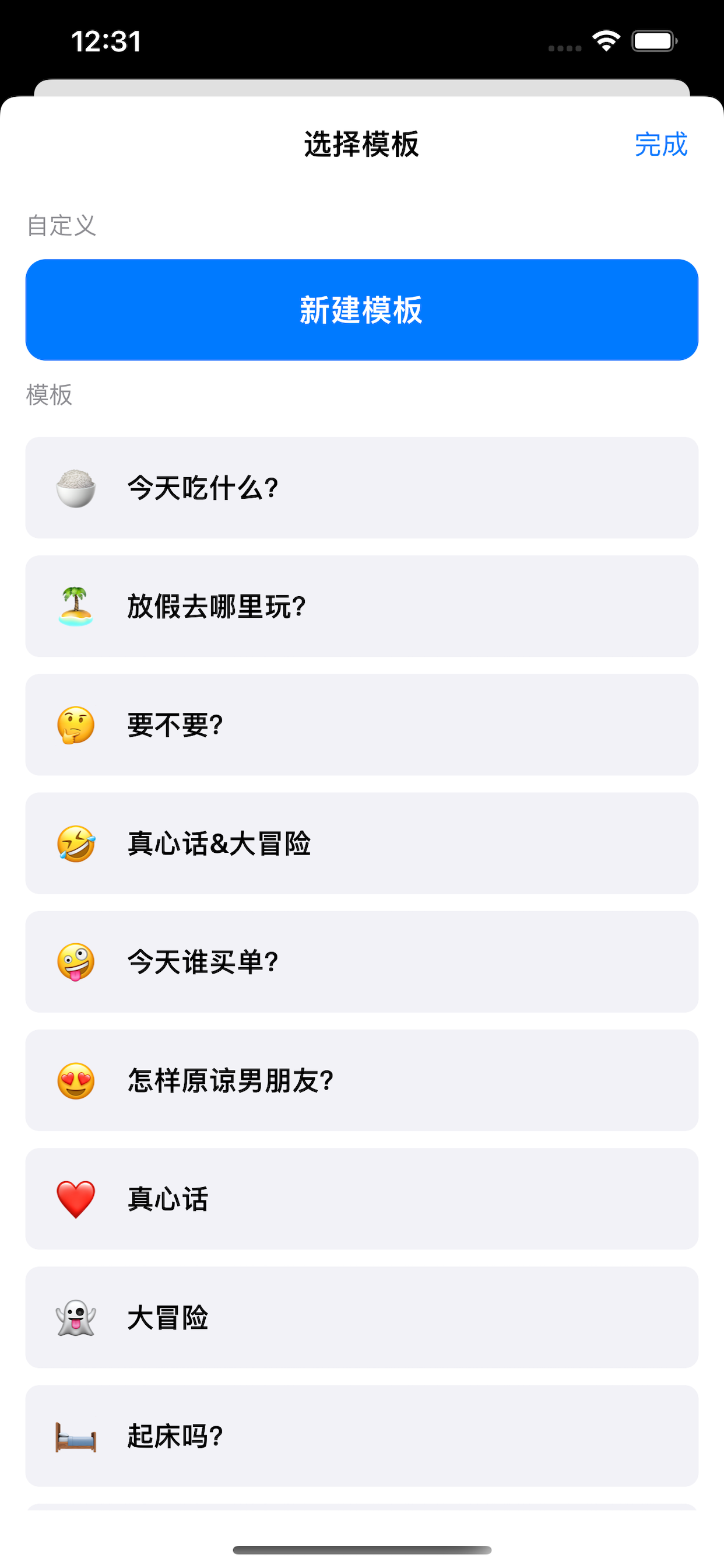Viewport: 724px width, 1568px height.
Task: Create a new template with 新建模板
Action: click(361, 310)
